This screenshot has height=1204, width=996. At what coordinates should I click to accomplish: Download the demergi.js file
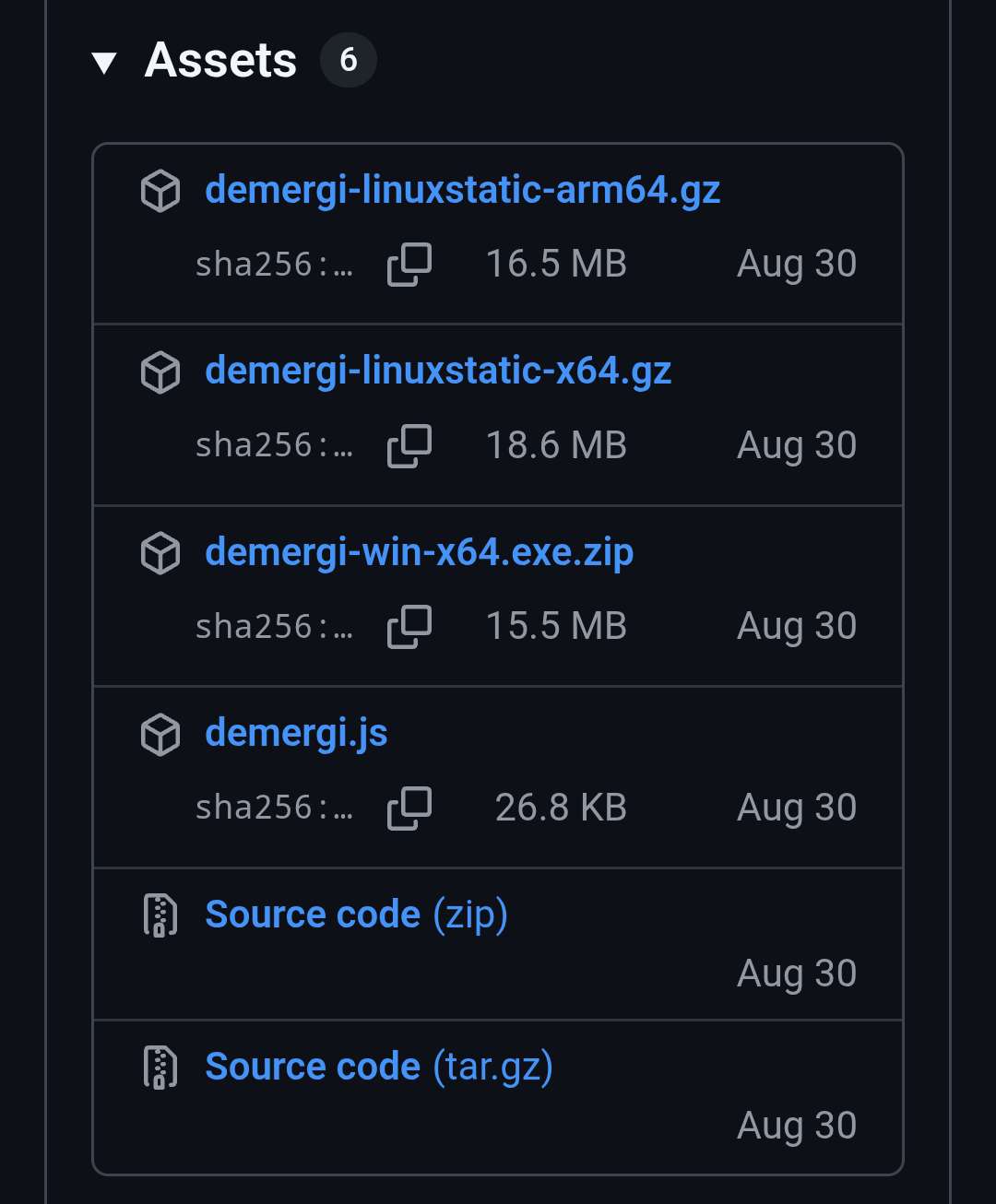pyautogui.click(x=296, y=734)
